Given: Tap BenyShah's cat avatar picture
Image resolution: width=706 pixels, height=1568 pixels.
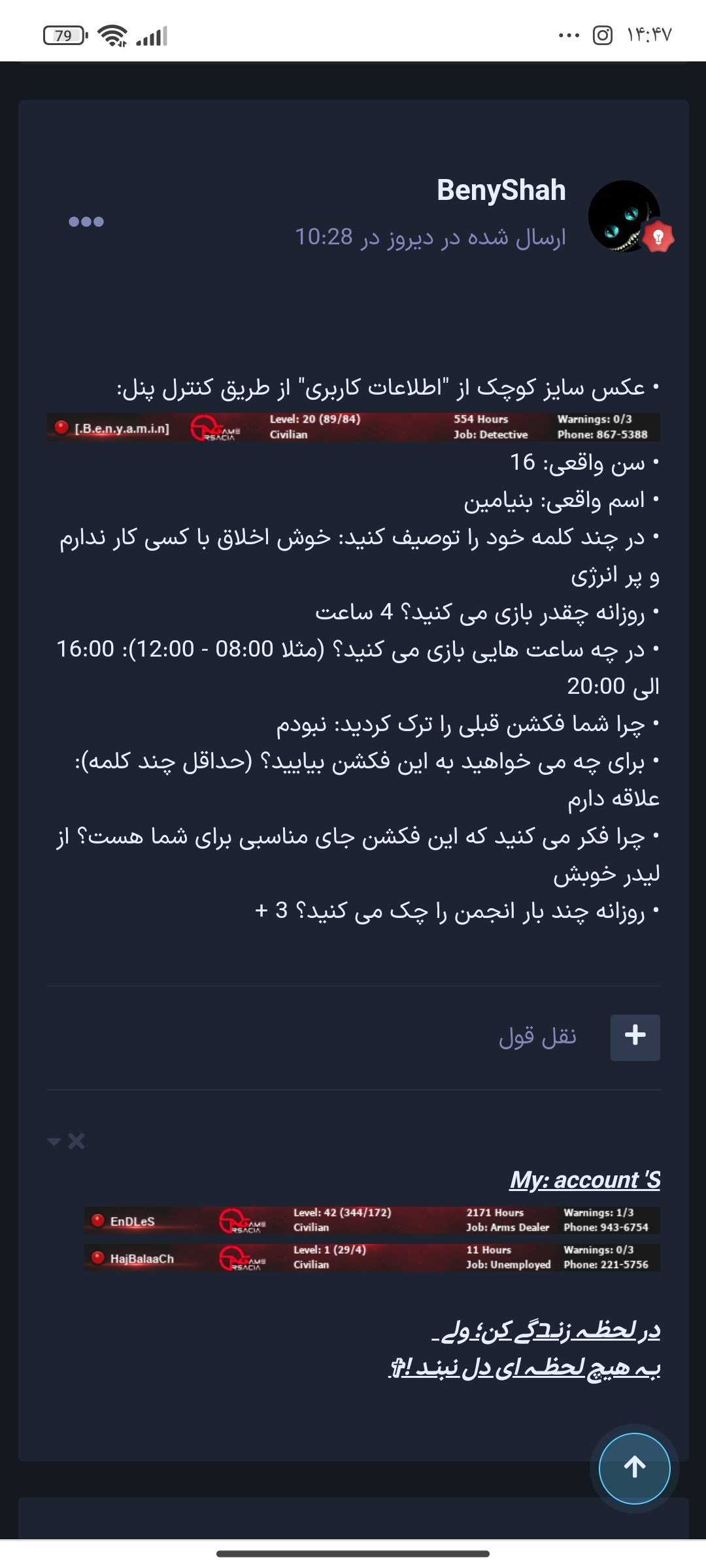Looking at the screenshot, I should point(624,216).
